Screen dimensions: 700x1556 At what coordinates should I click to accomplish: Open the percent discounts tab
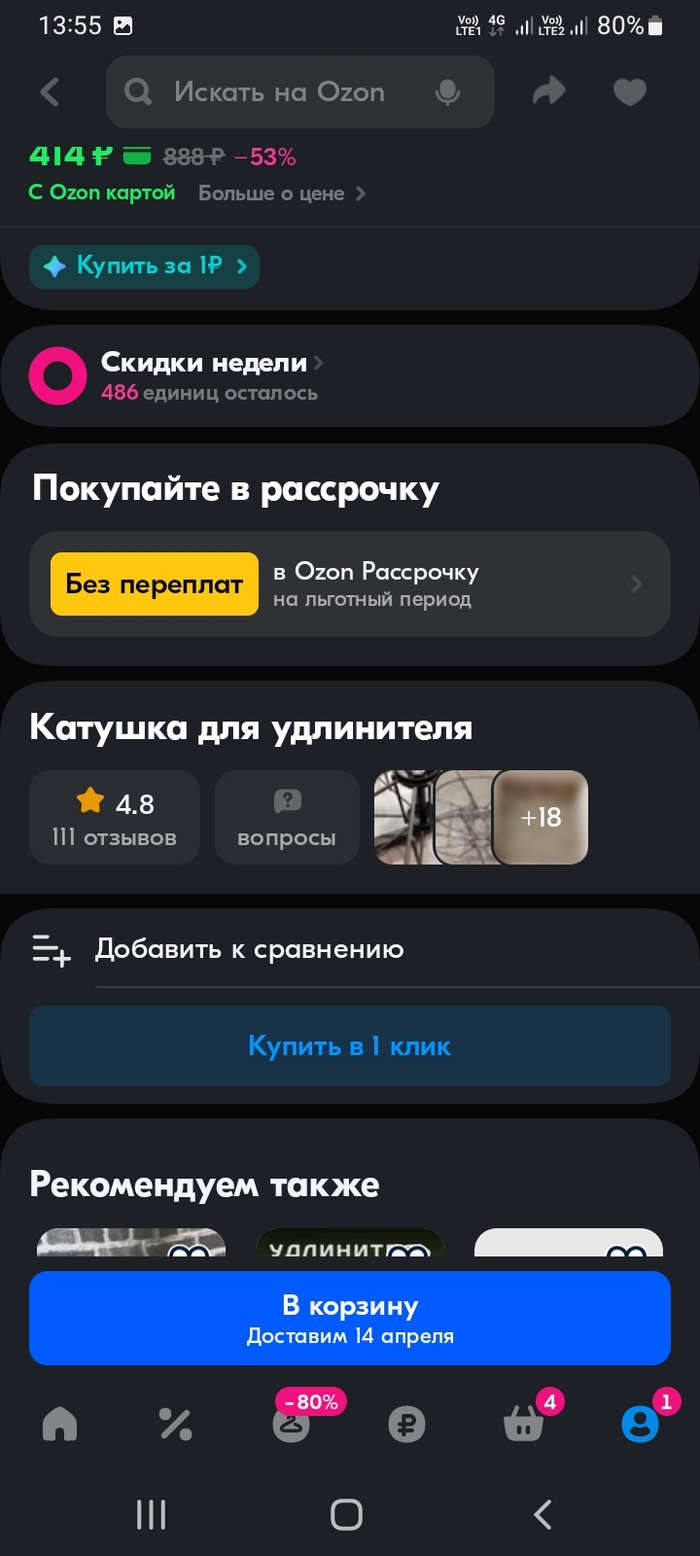coord(175,1423)
